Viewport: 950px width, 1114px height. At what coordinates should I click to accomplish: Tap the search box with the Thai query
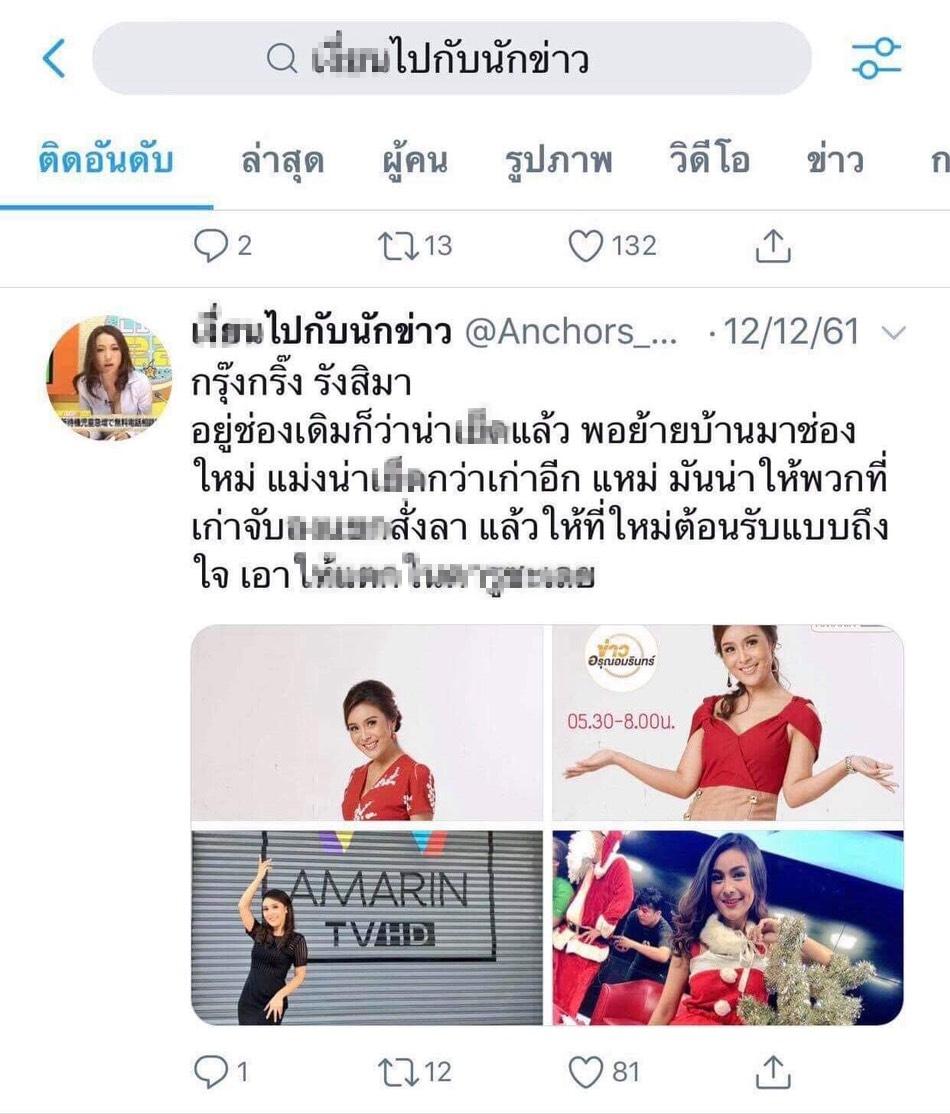pyautogui.click(x=450, y=59)
